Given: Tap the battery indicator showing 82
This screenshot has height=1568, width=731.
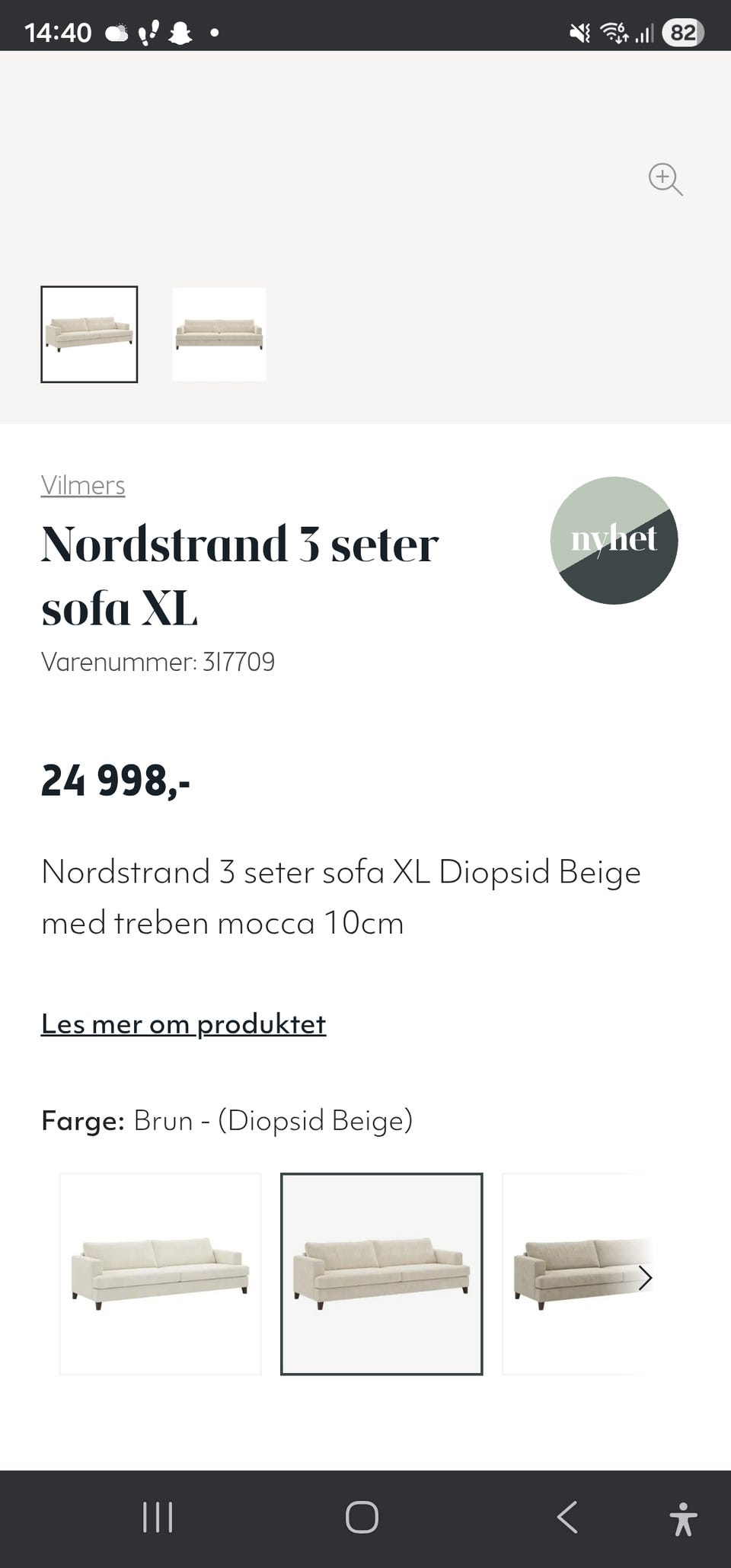Looking at the screenshot, I should tap(682, 32).
